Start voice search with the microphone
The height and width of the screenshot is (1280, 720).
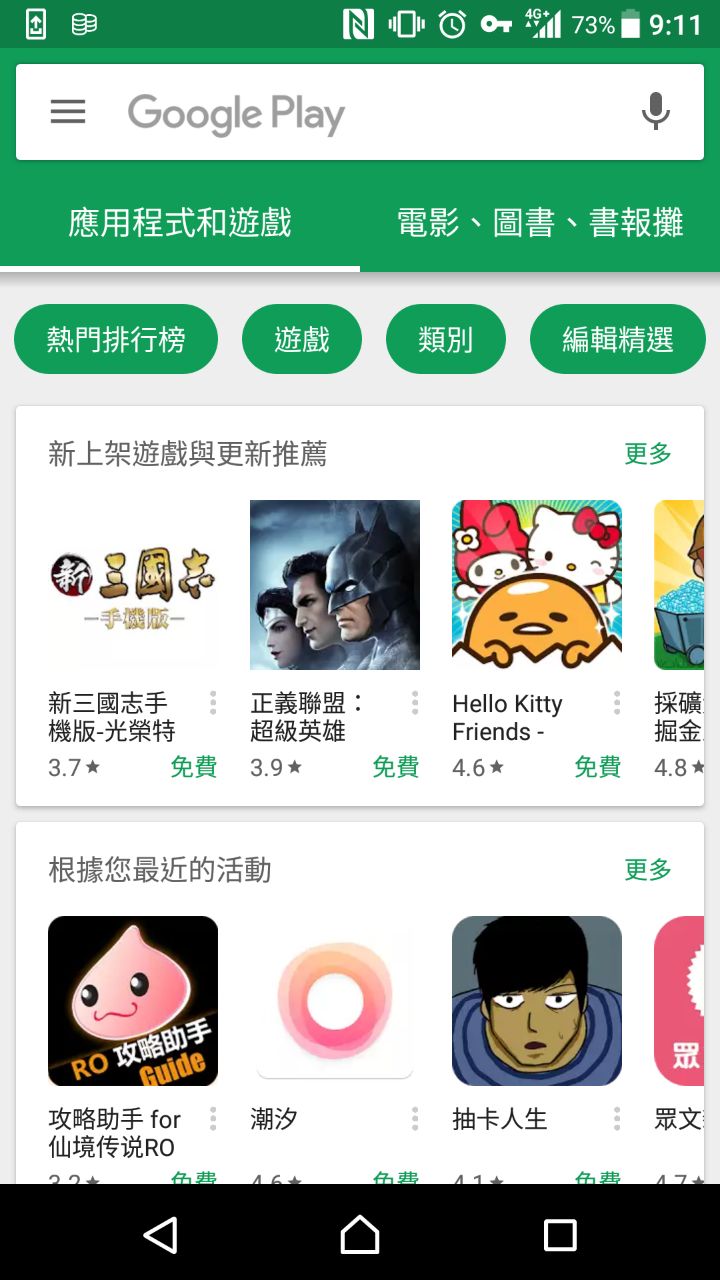(x=655, y=111)
